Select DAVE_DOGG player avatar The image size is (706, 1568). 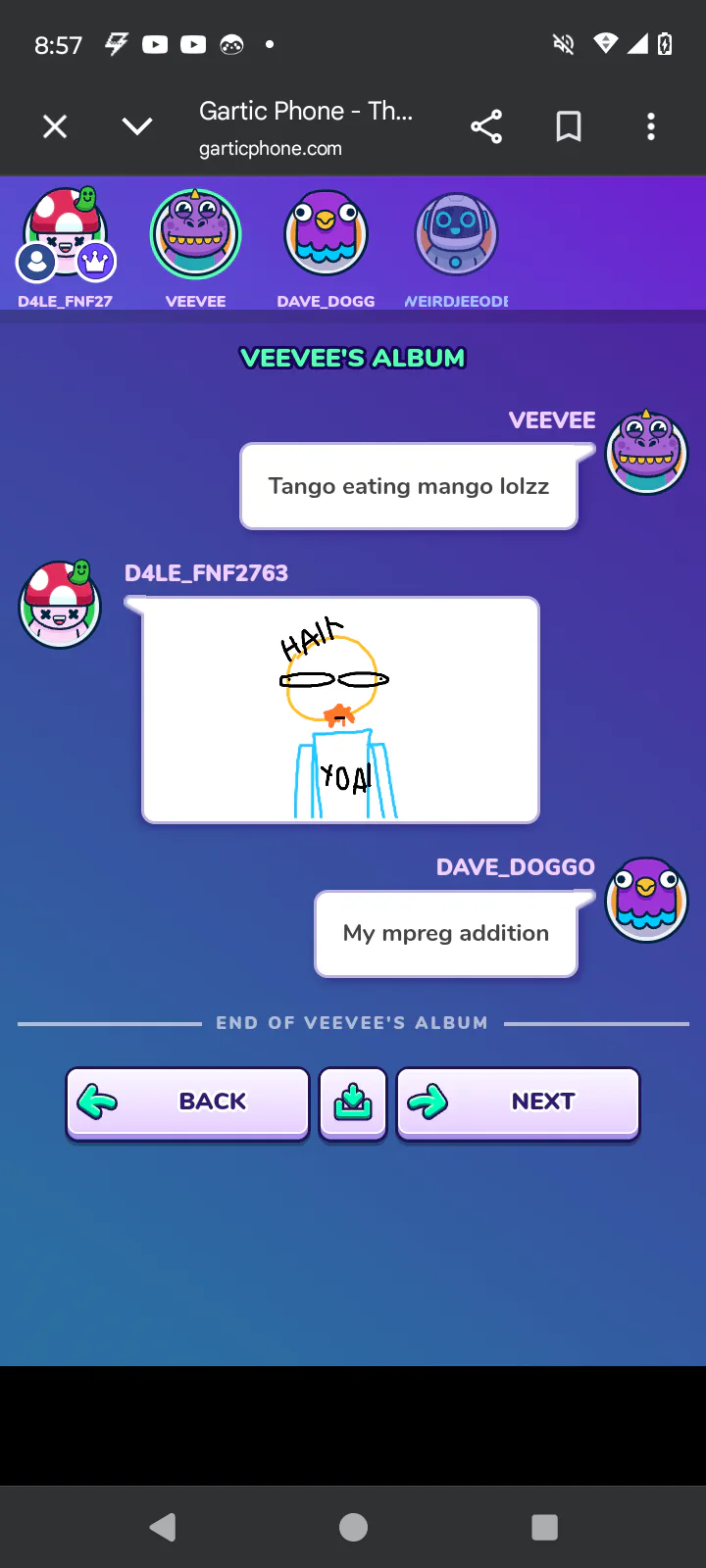click(x=326, y=235)
